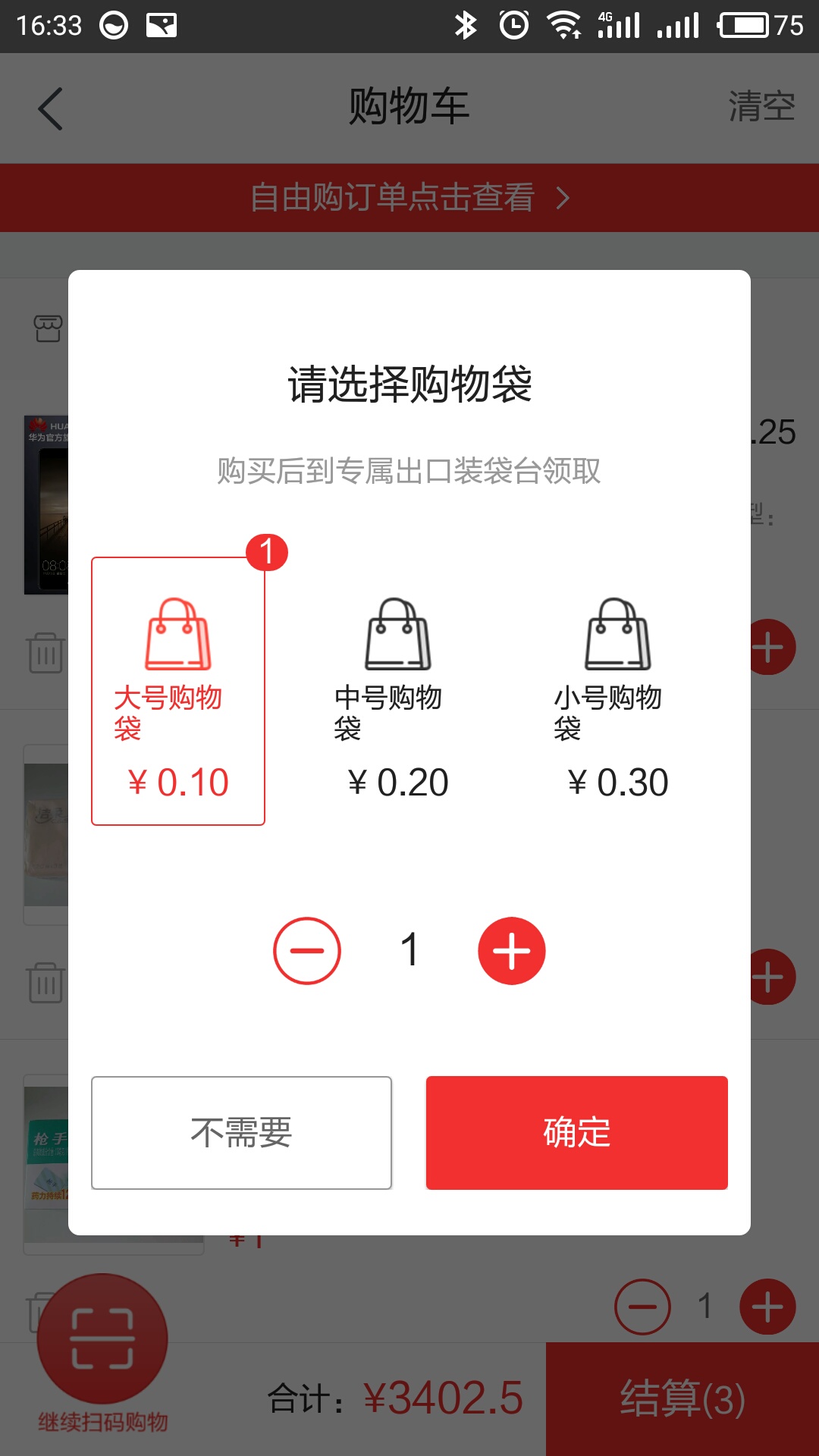819x1456 pixels.
Task: Select the 小号购物袋 bag option
Action: tap(617, 690)
